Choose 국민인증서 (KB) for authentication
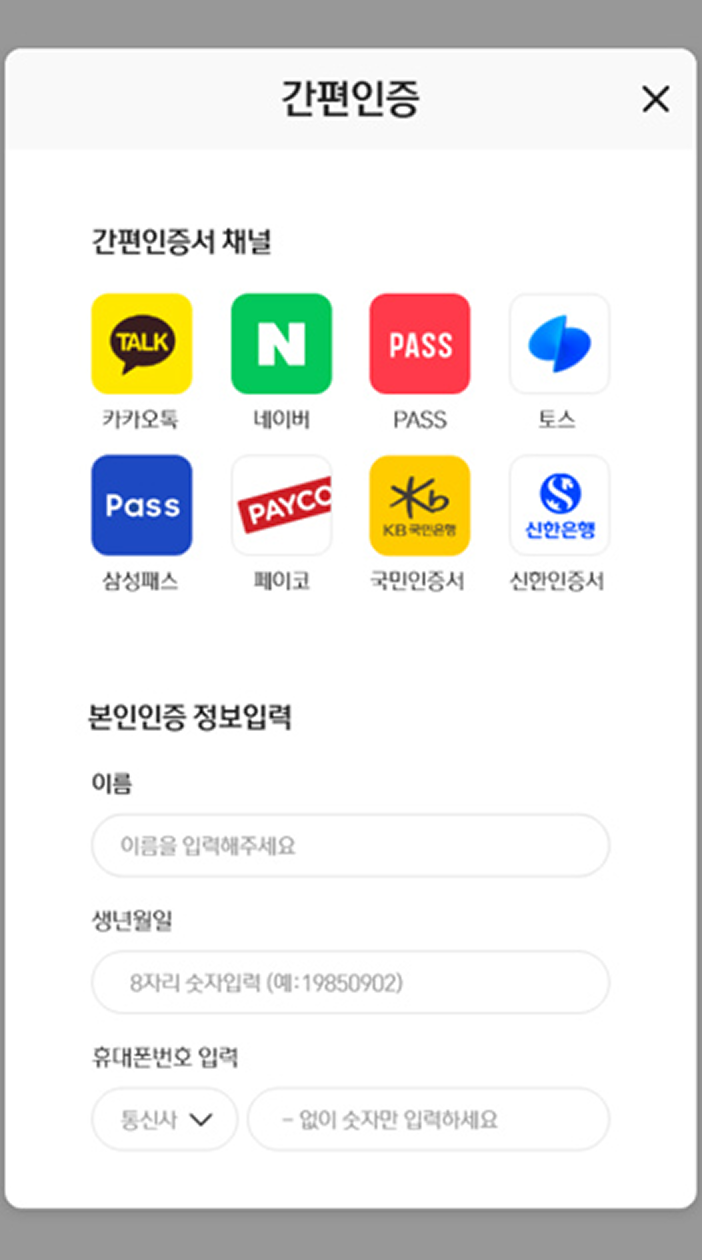The width and height of the screenshot is (702, 1260). [420, 505]
